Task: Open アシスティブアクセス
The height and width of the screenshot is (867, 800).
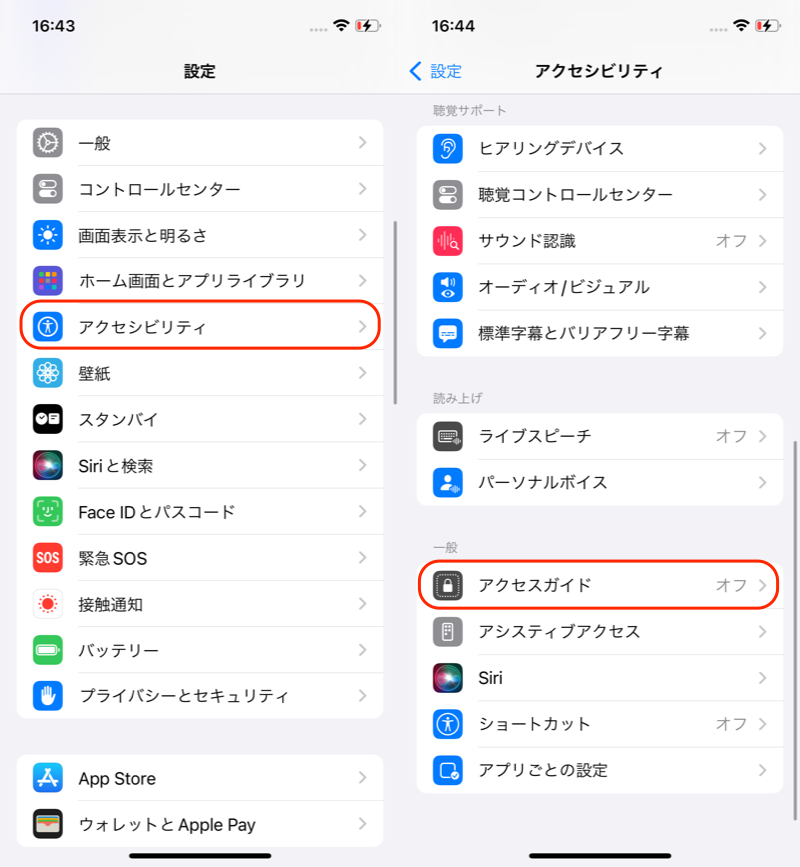Action: click(x=600, y=632)
